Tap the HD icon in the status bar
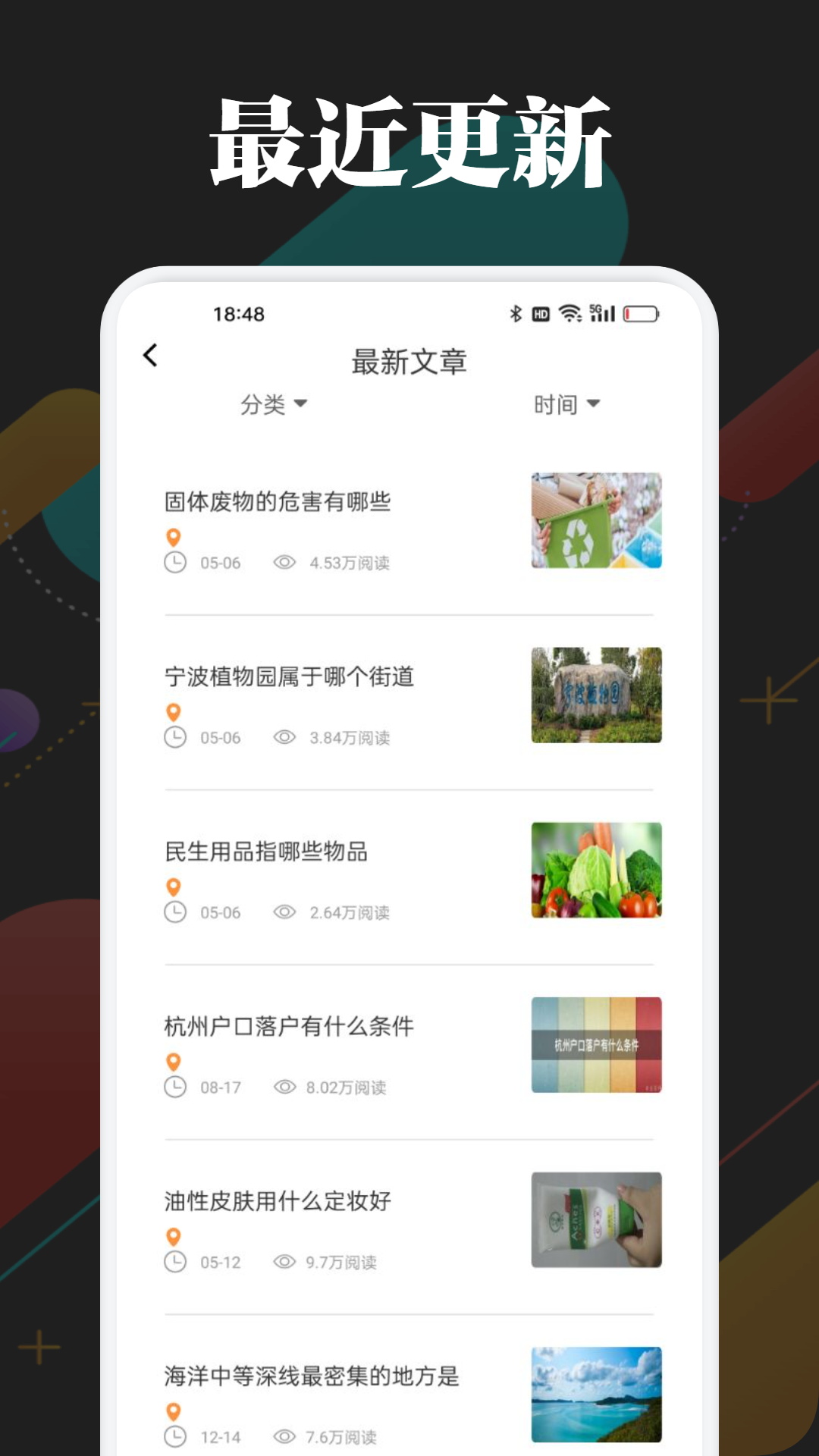The image size is (819, 1456). pos(540,312)
